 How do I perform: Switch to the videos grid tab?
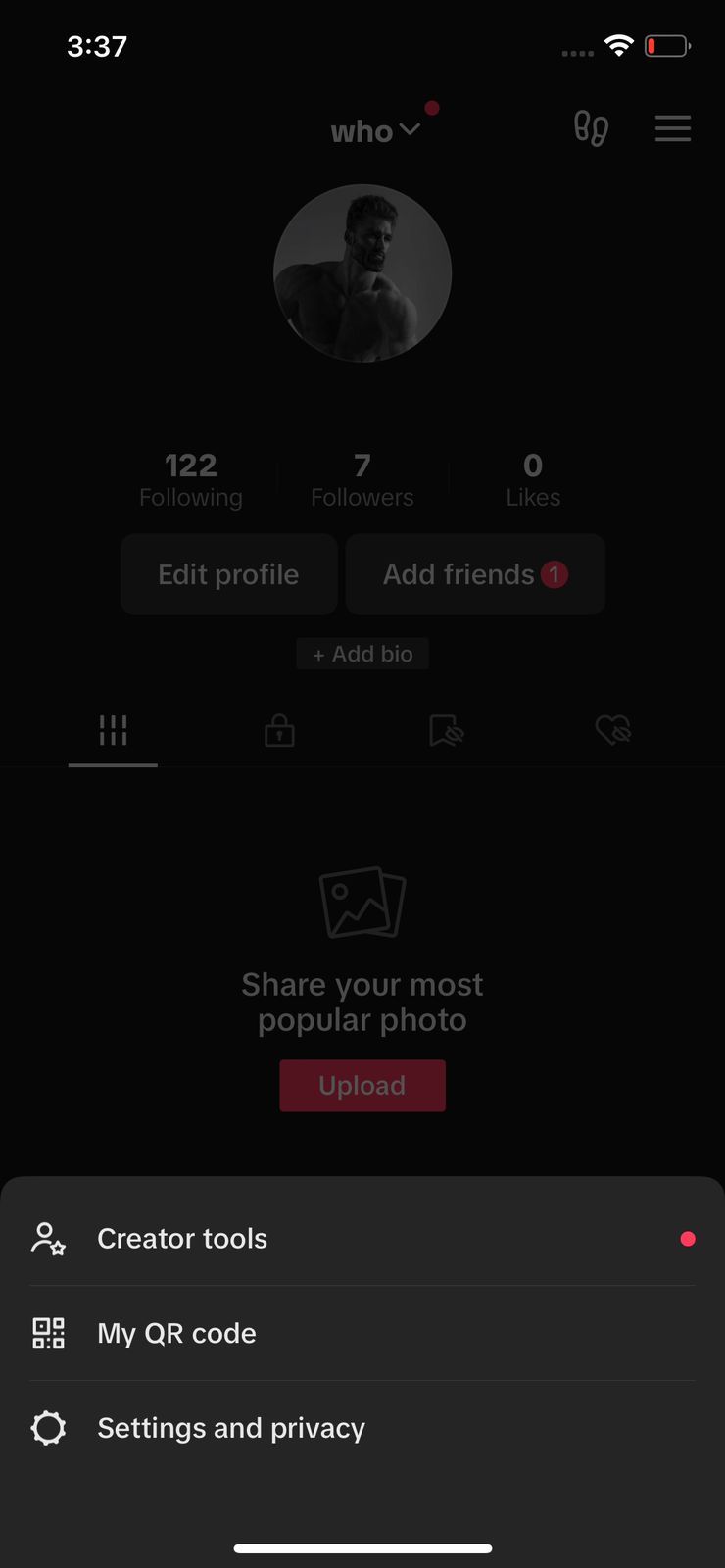(x=113, y=730)
